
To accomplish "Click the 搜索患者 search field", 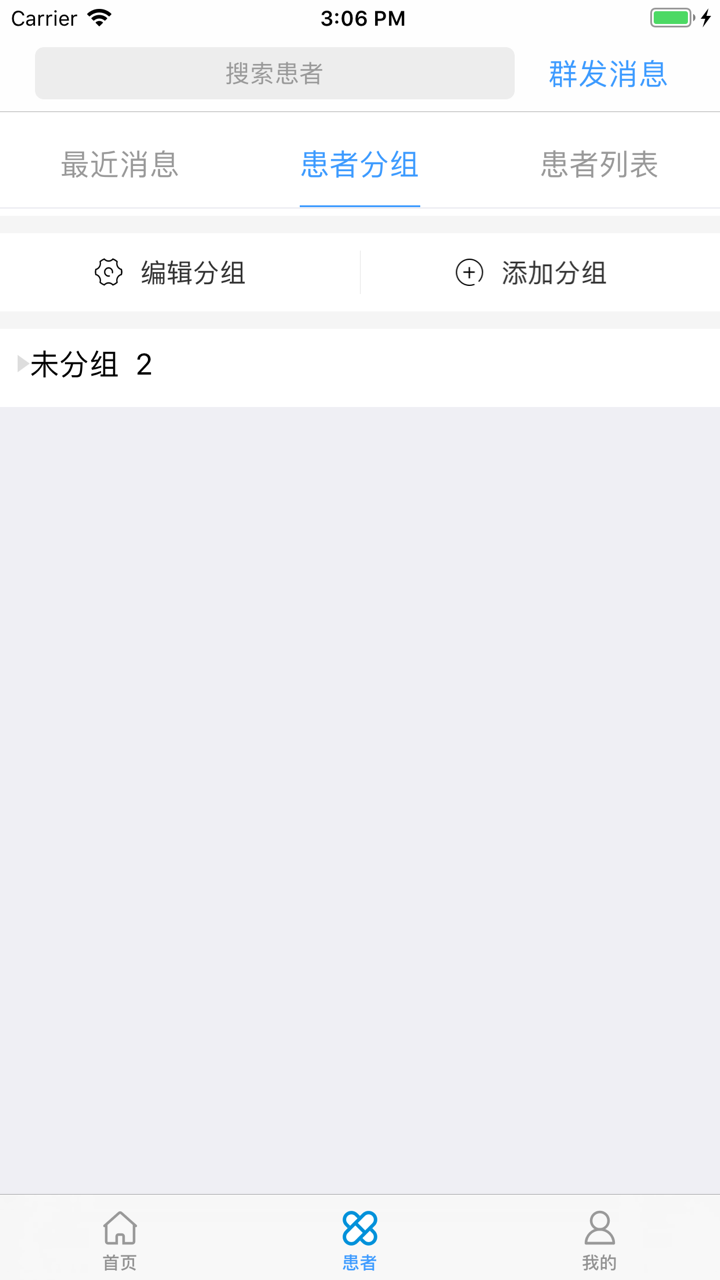I will pos(274,73).
